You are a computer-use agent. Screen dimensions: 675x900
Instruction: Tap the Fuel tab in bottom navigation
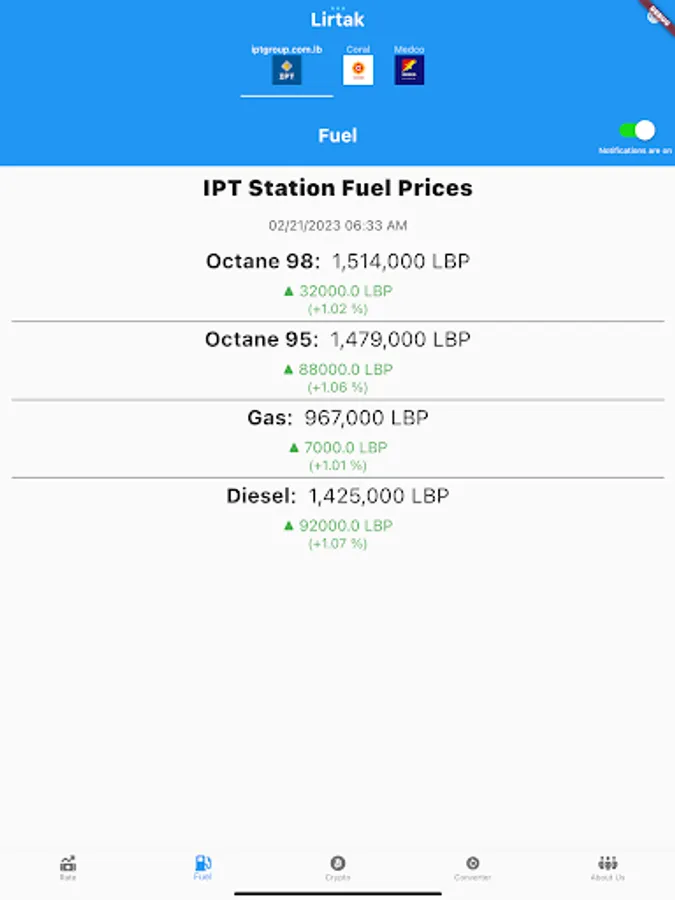[203, 867]
